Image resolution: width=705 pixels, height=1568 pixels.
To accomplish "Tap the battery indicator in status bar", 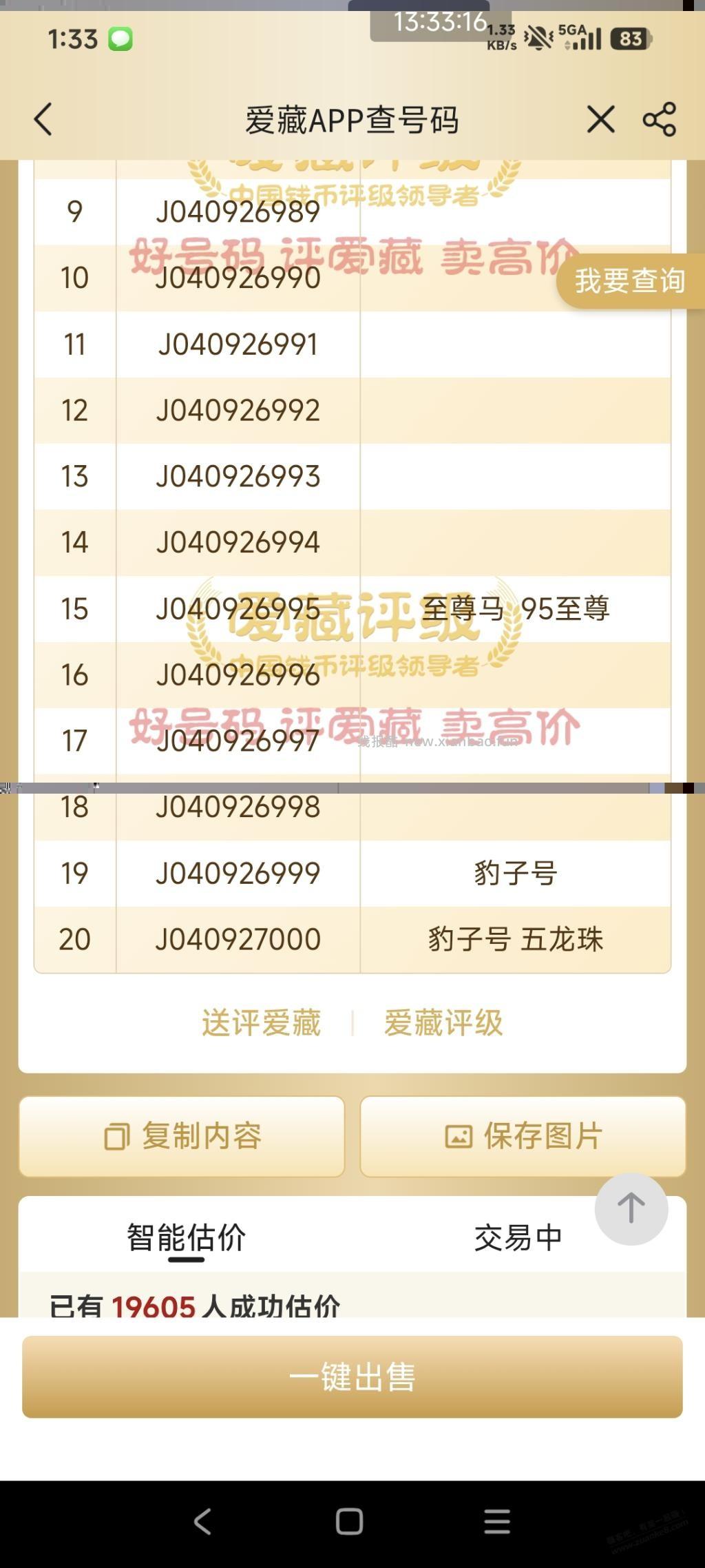I will pyautogui.click(x=631, y=39).
